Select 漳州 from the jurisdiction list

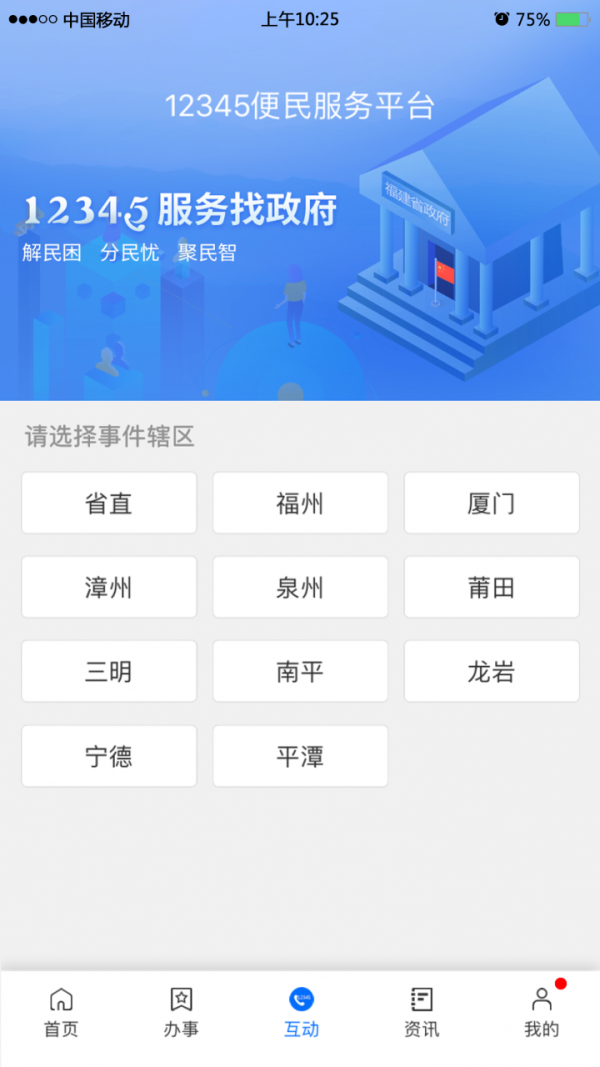point(109,587)
